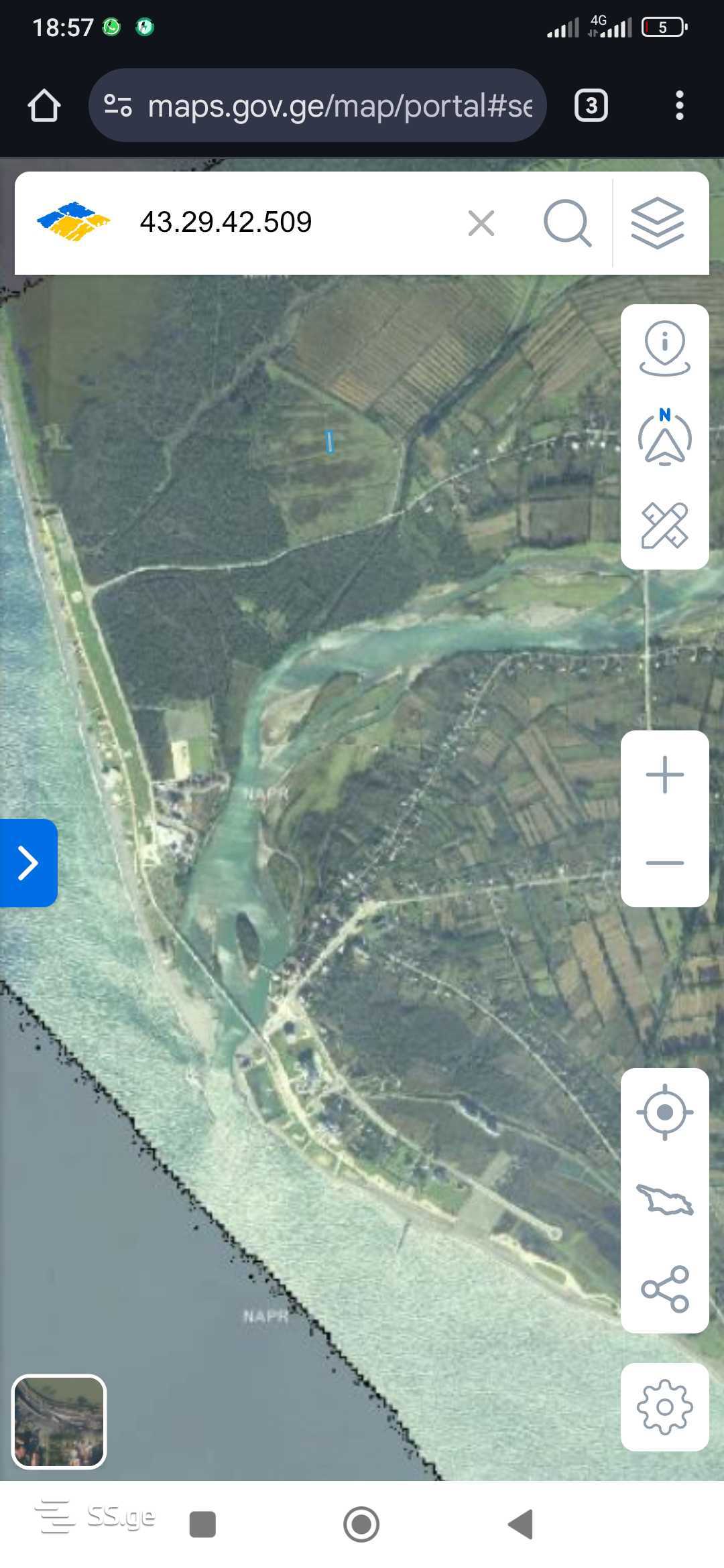Image resolution: width=724 pixels, height=1568 pixels.
Task: Show the full Georgia country extent
Action: tap(664, 1200)
